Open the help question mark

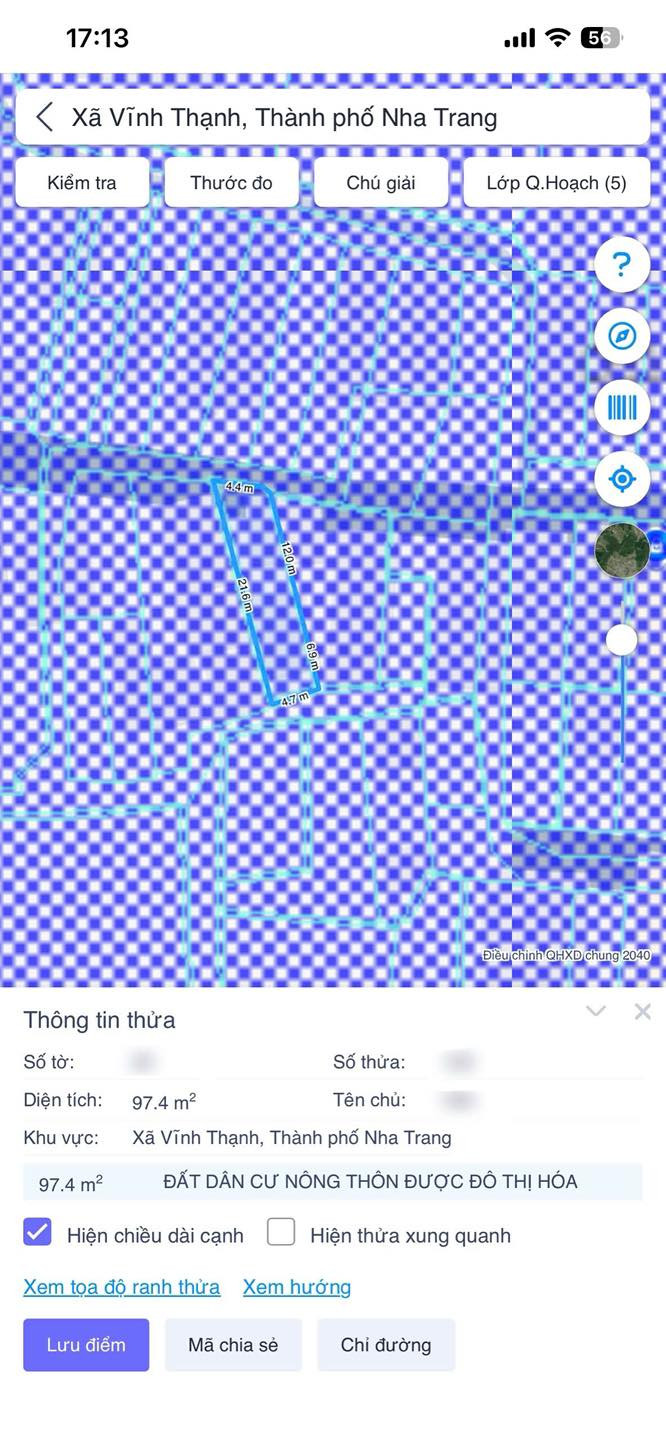(621, 265)
